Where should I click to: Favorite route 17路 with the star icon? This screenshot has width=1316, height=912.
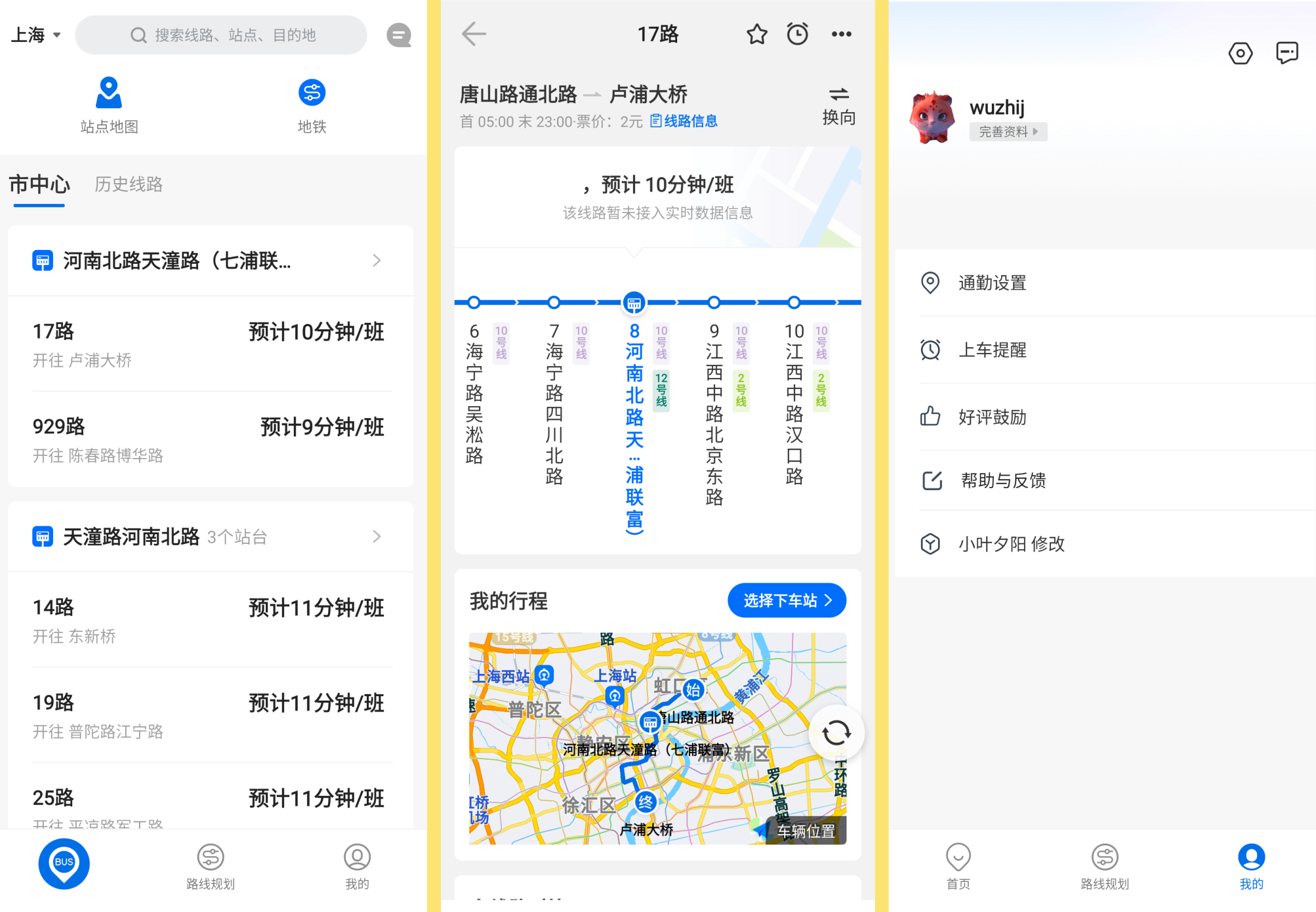[756, 34]
